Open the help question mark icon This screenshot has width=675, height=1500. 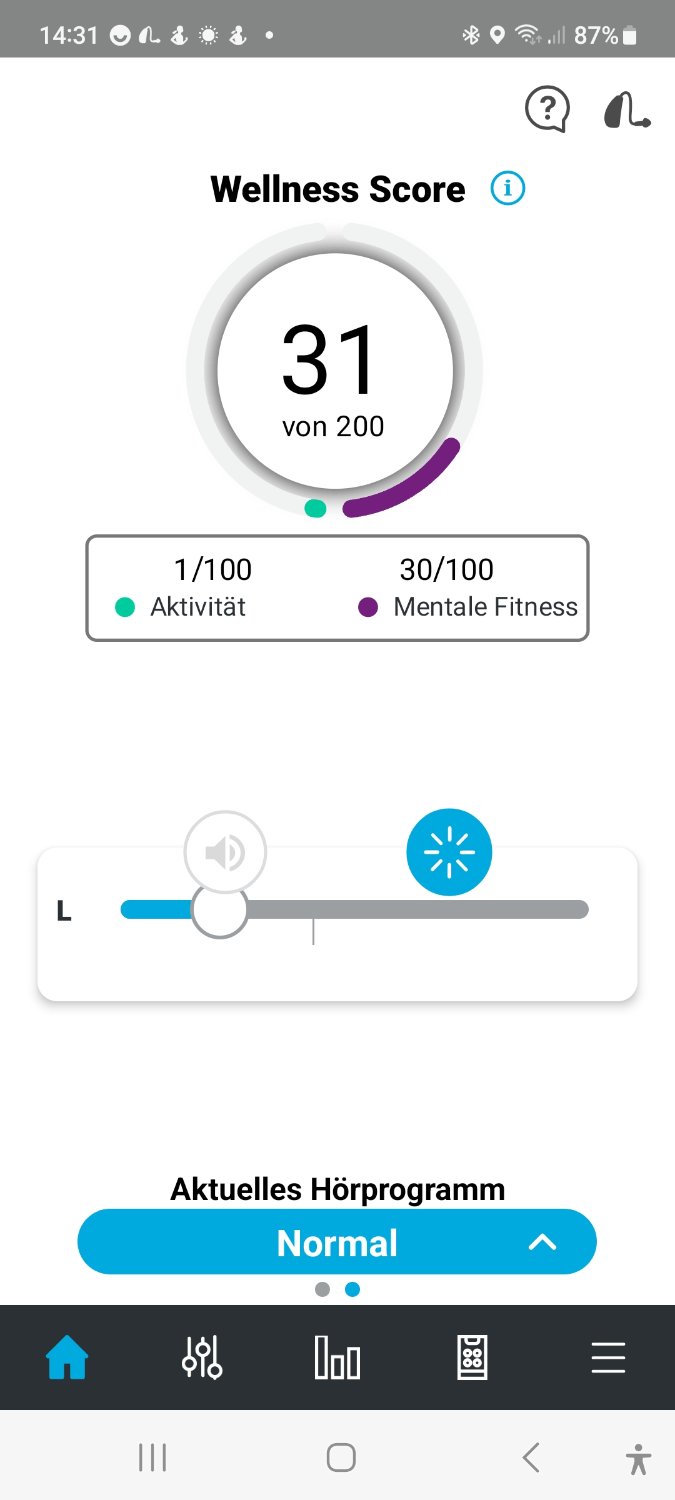(547, 109)
